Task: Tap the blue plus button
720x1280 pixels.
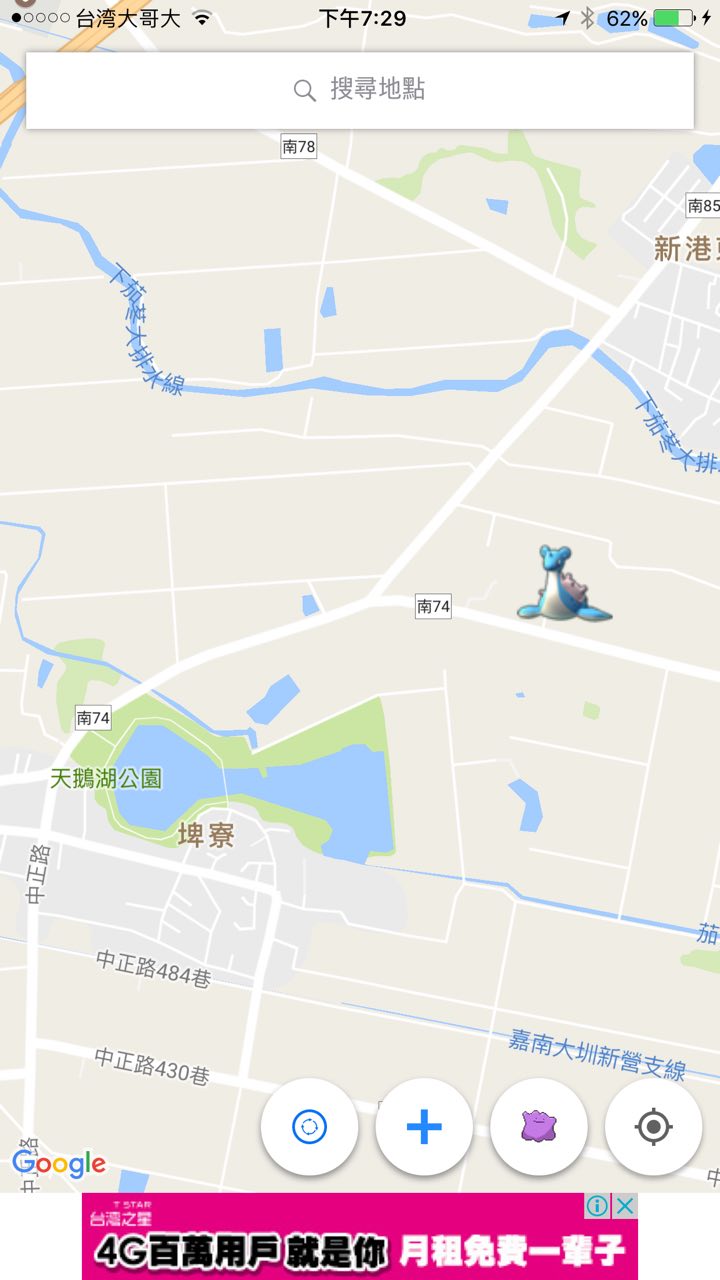Action: coord(424,1127)
